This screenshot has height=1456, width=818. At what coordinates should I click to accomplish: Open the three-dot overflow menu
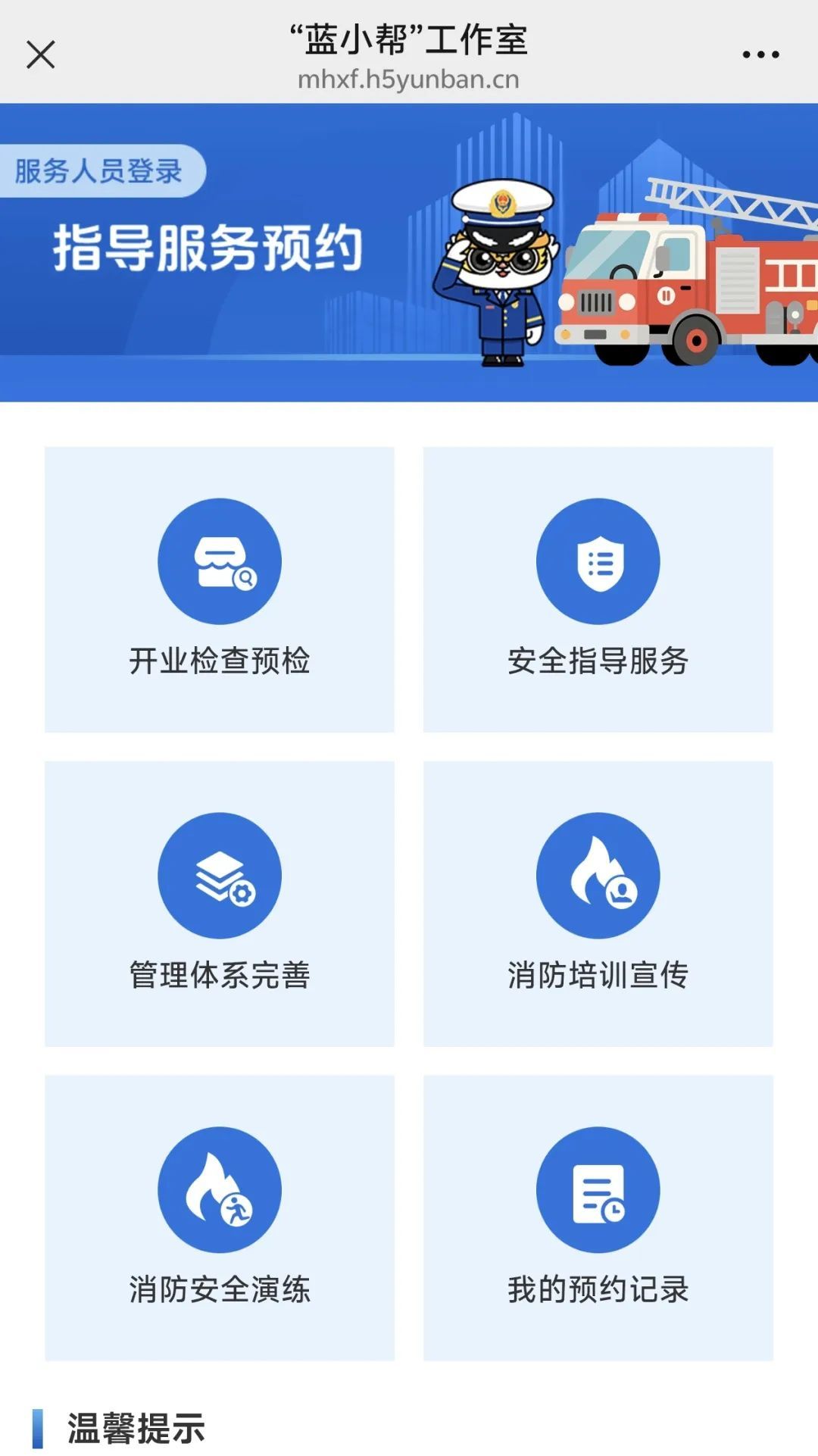tap(760, 55)
